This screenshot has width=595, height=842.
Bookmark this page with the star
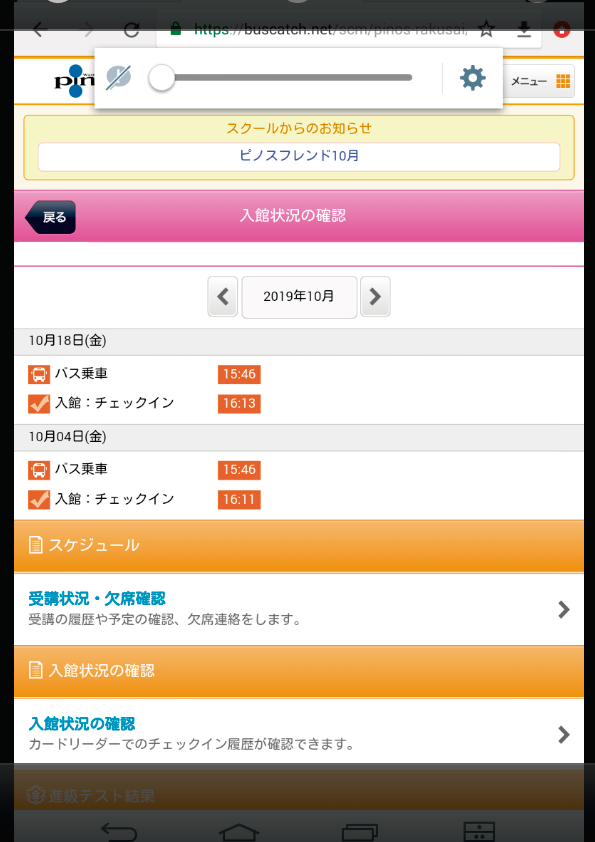tap(486, 29)
